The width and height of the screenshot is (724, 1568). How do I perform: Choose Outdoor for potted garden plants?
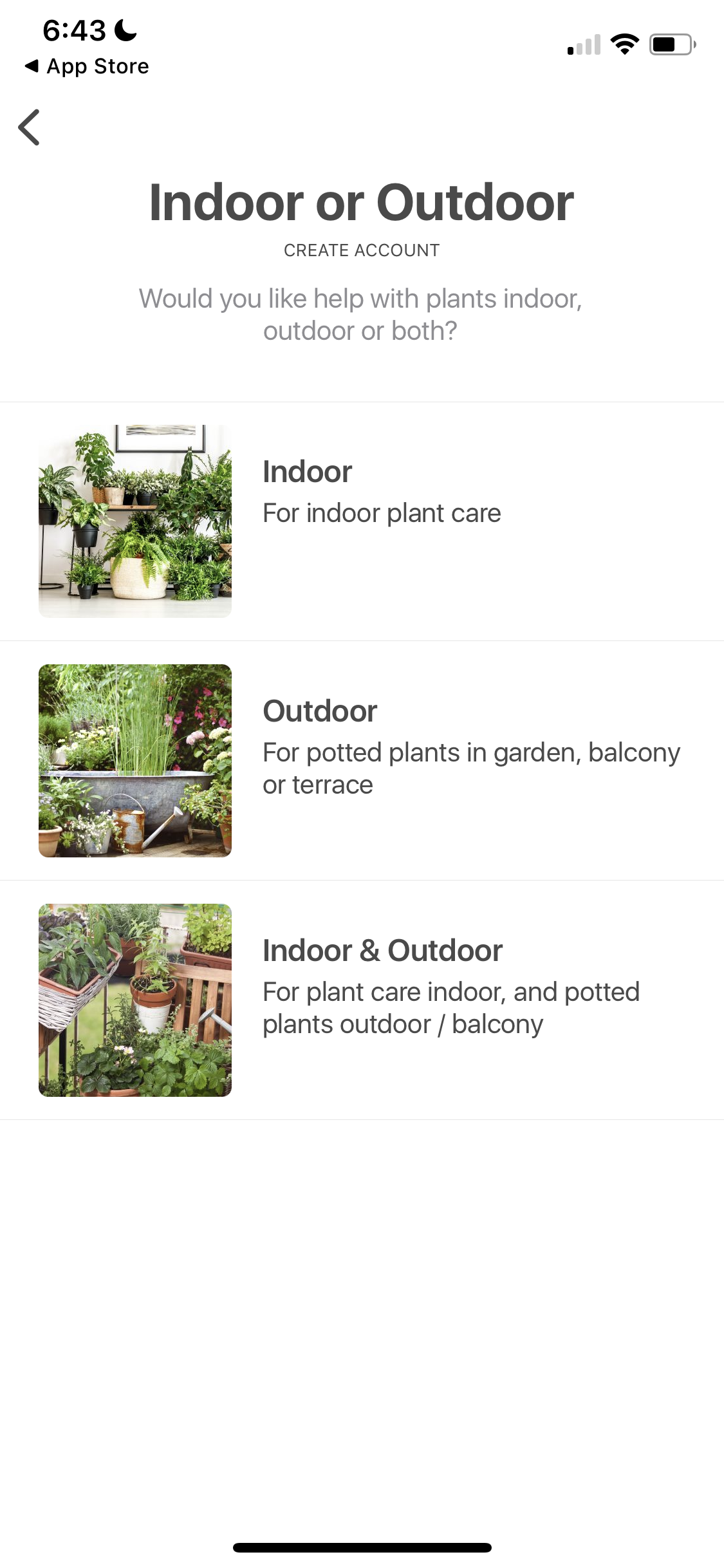[360, 761]
